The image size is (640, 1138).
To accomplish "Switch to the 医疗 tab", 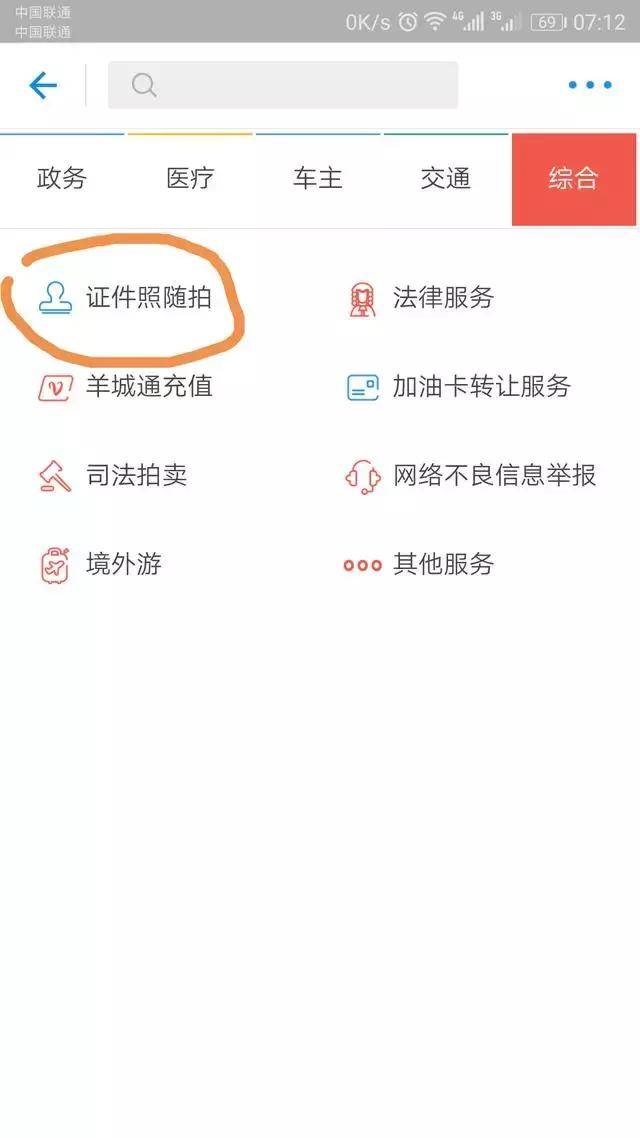I will click(x=190, y=179).
